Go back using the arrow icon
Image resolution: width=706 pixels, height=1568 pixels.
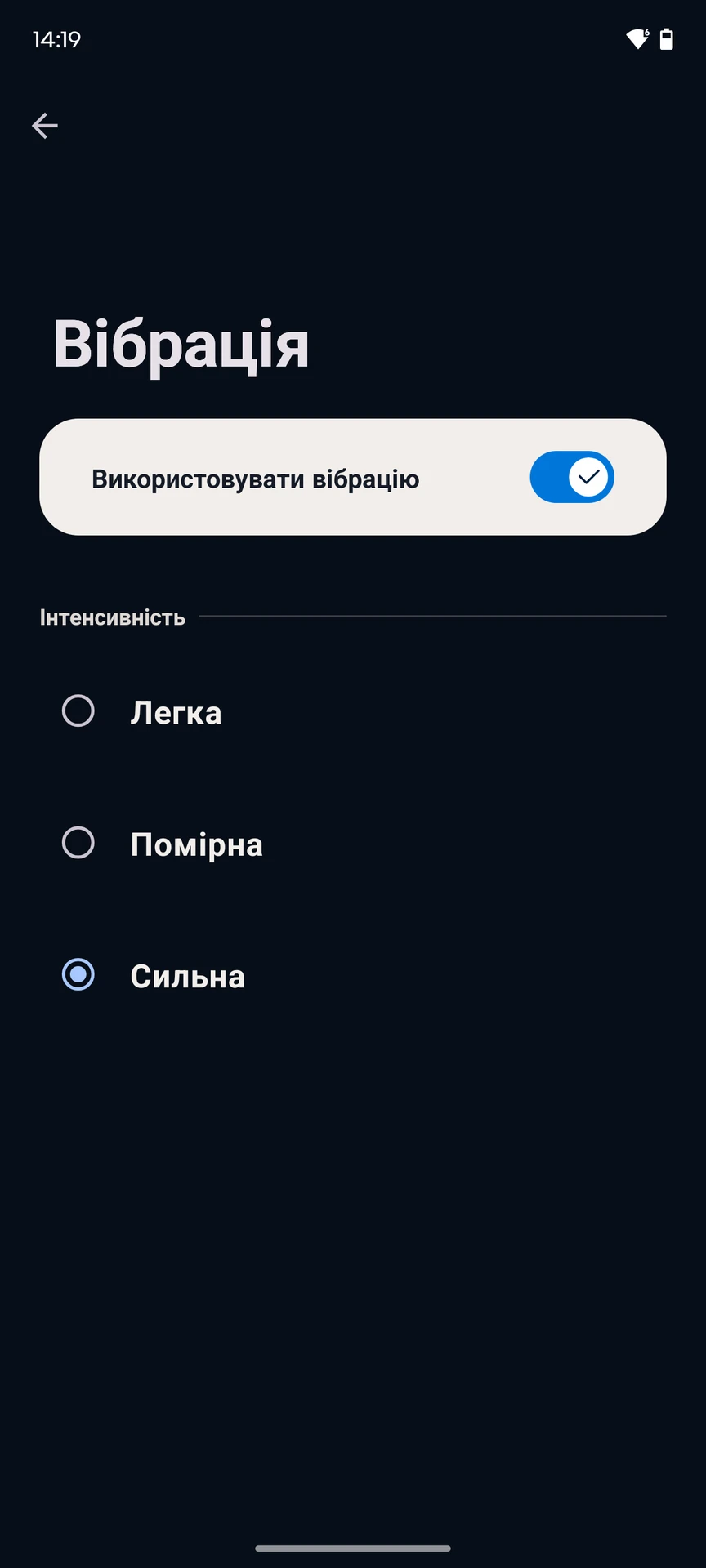tap(45, 126)
